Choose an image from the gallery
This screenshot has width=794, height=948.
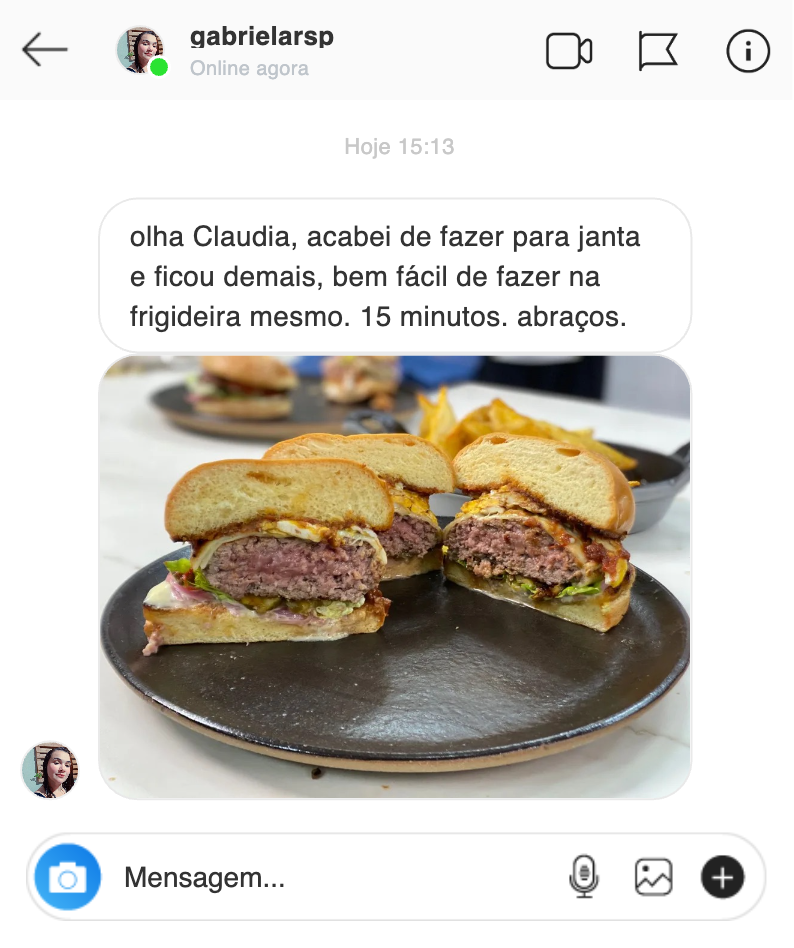(x=653, y=878)
